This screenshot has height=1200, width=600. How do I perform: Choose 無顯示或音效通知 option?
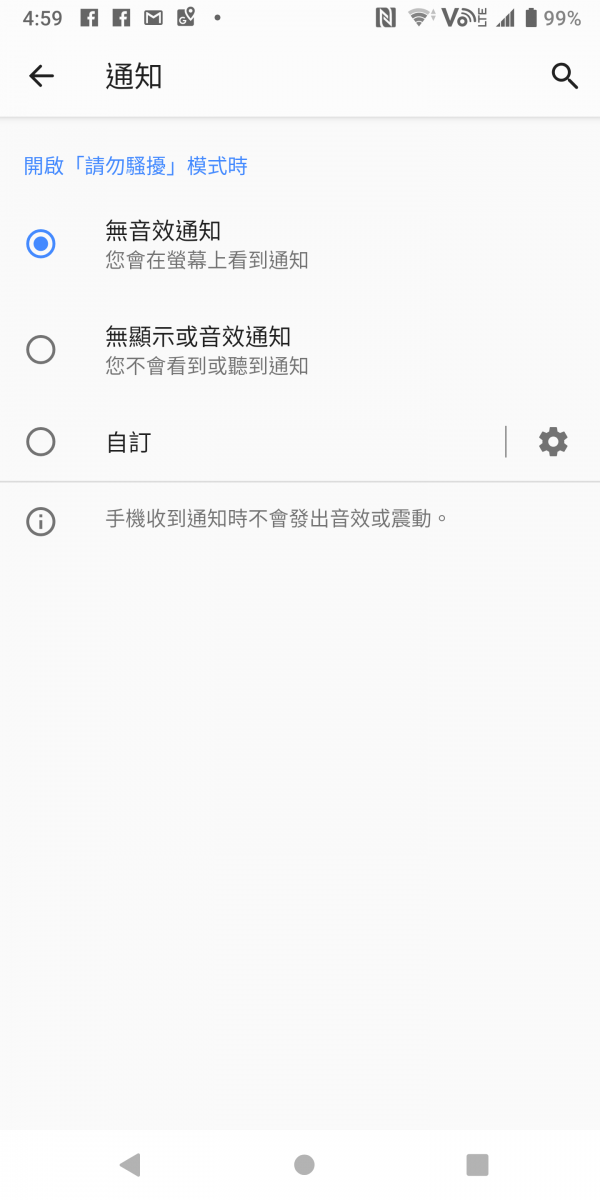point(300,350)
